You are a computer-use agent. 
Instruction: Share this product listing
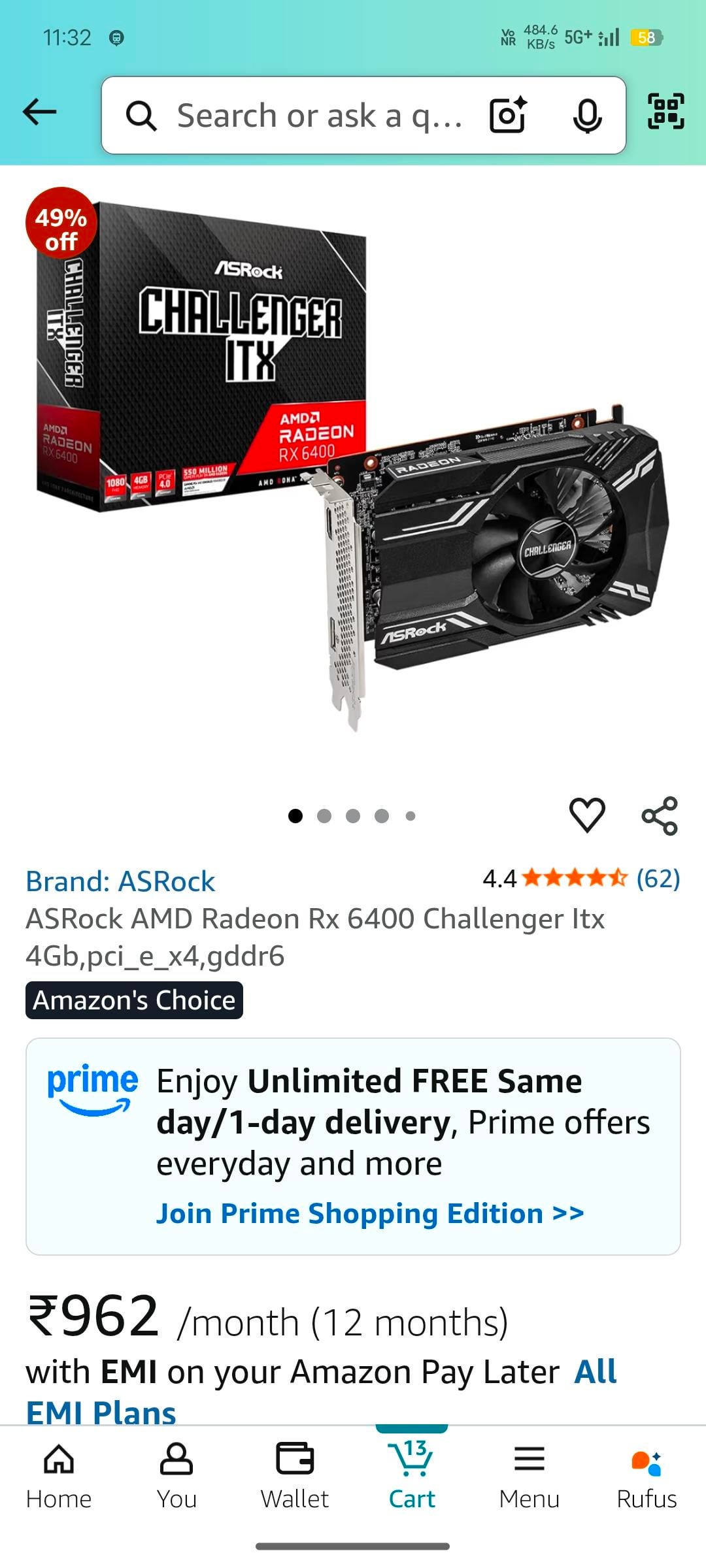pos(660,815)
